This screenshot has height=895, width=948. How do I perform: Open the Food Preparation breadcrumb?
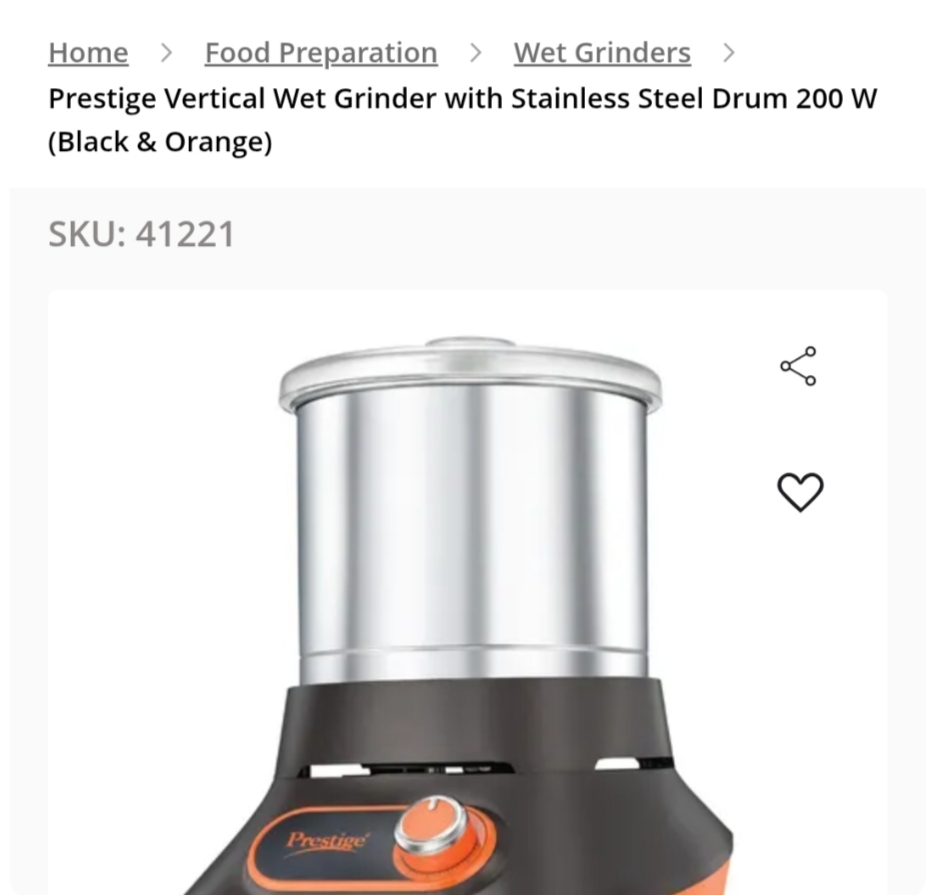coord(321,53)
